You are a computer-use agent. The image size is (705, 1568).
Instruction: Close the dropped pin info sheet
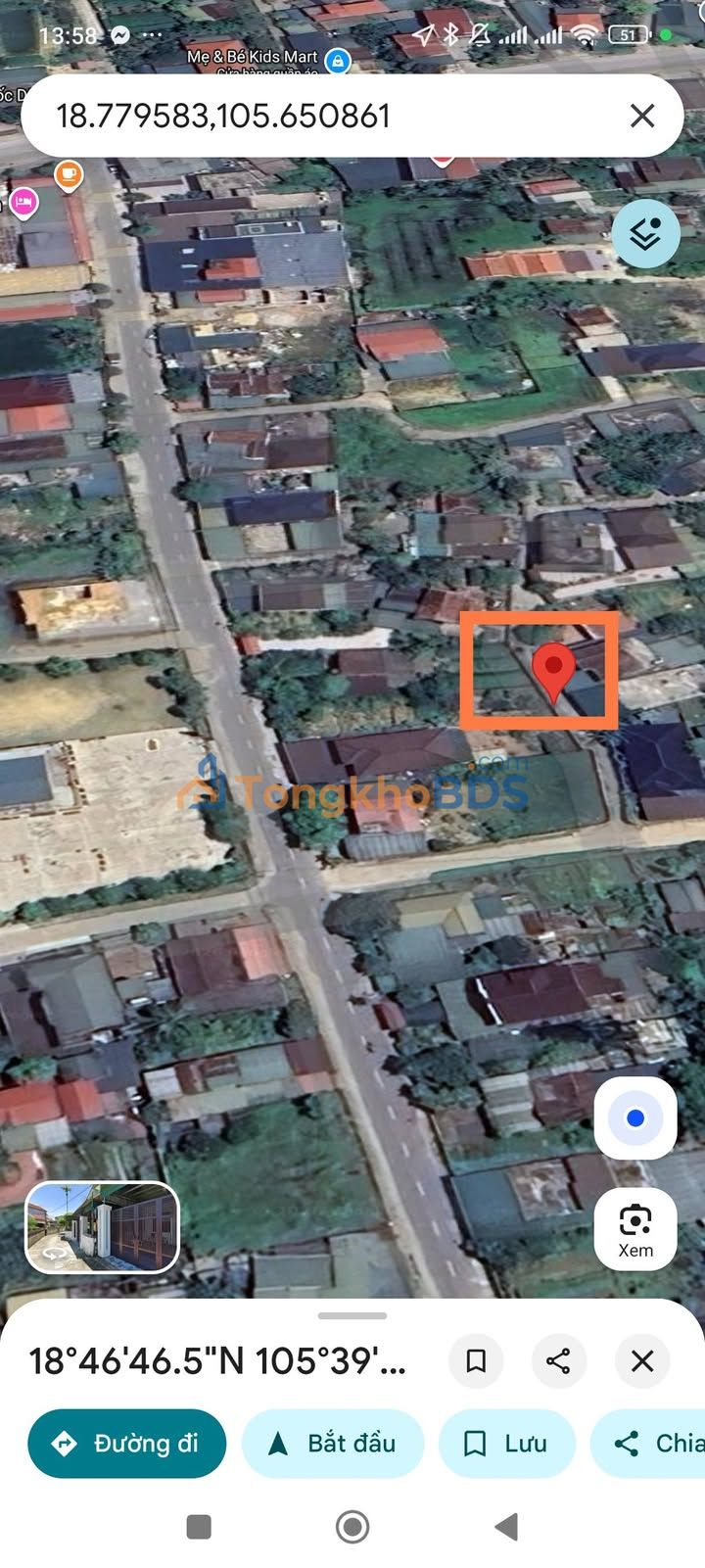click(642, 1360)
